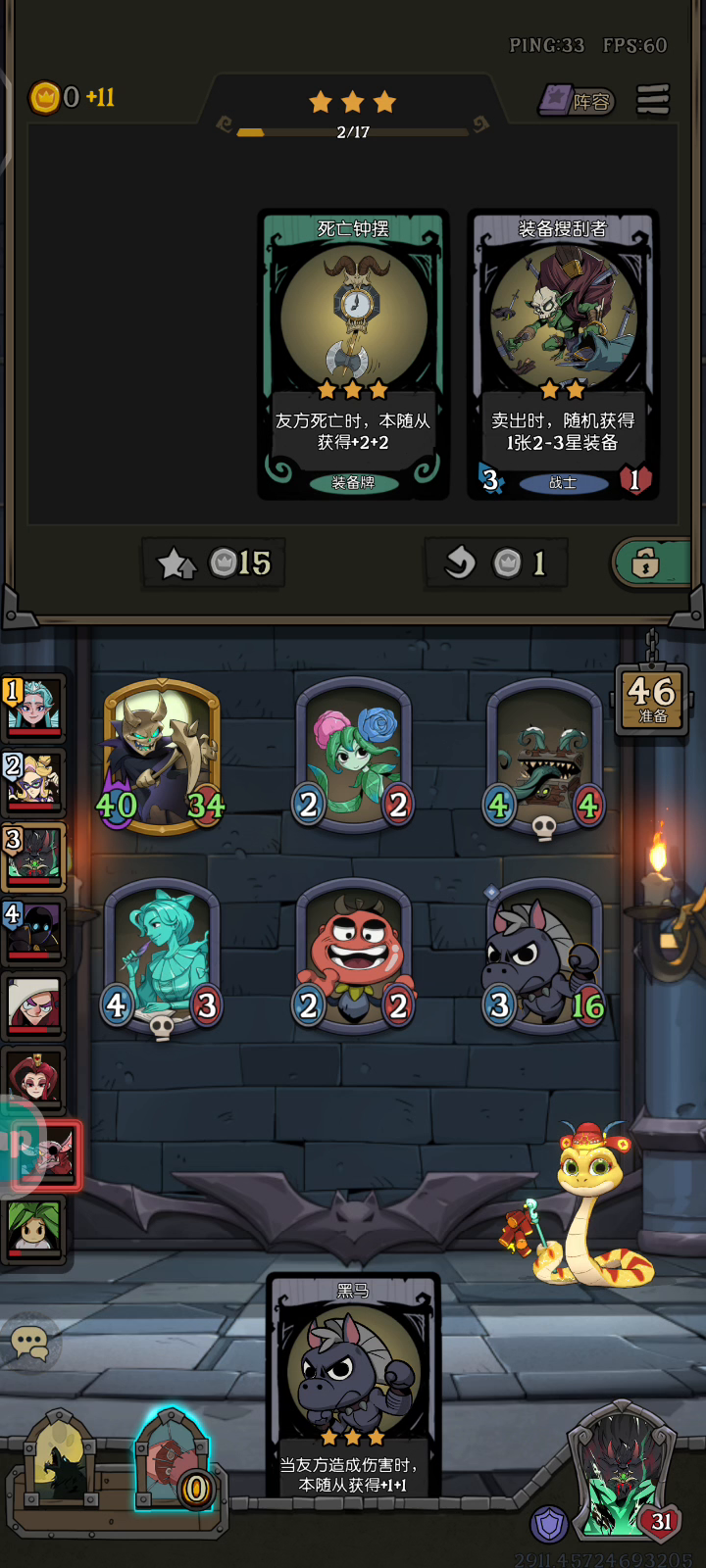Refresh the shop for 1 coin
The width and height of the screenshot is (706, 1568).
point(496,563)
